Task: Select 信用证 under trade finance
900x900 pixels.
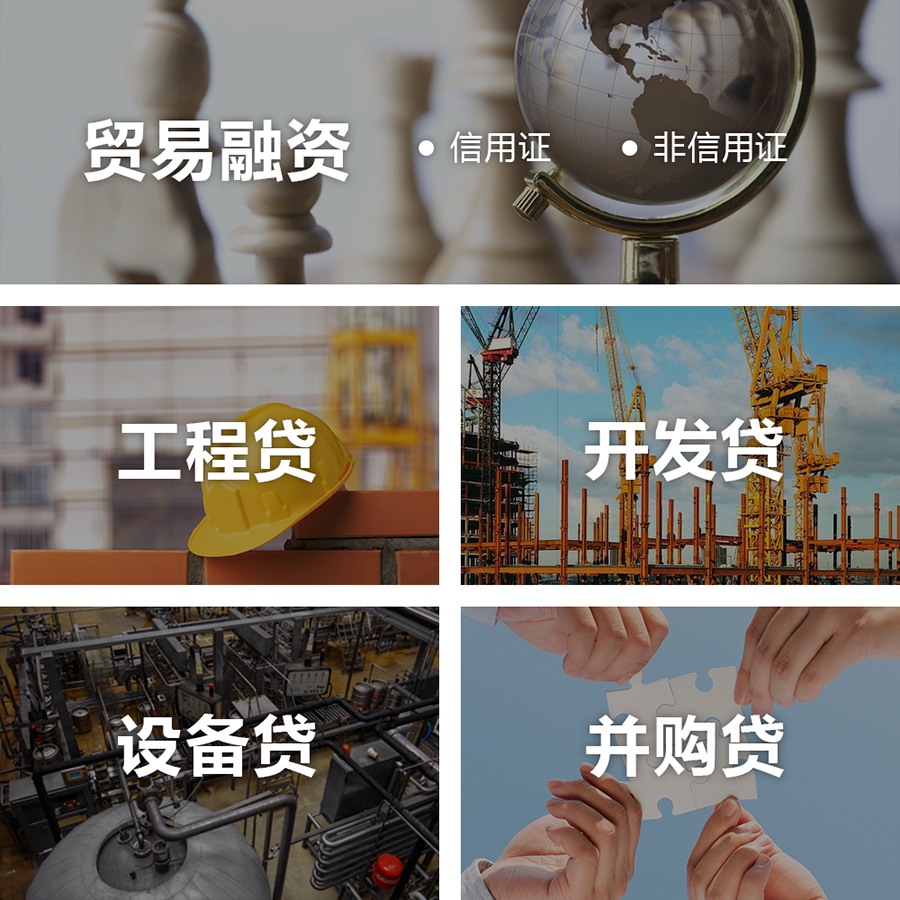Action: (x=499, y=148)
